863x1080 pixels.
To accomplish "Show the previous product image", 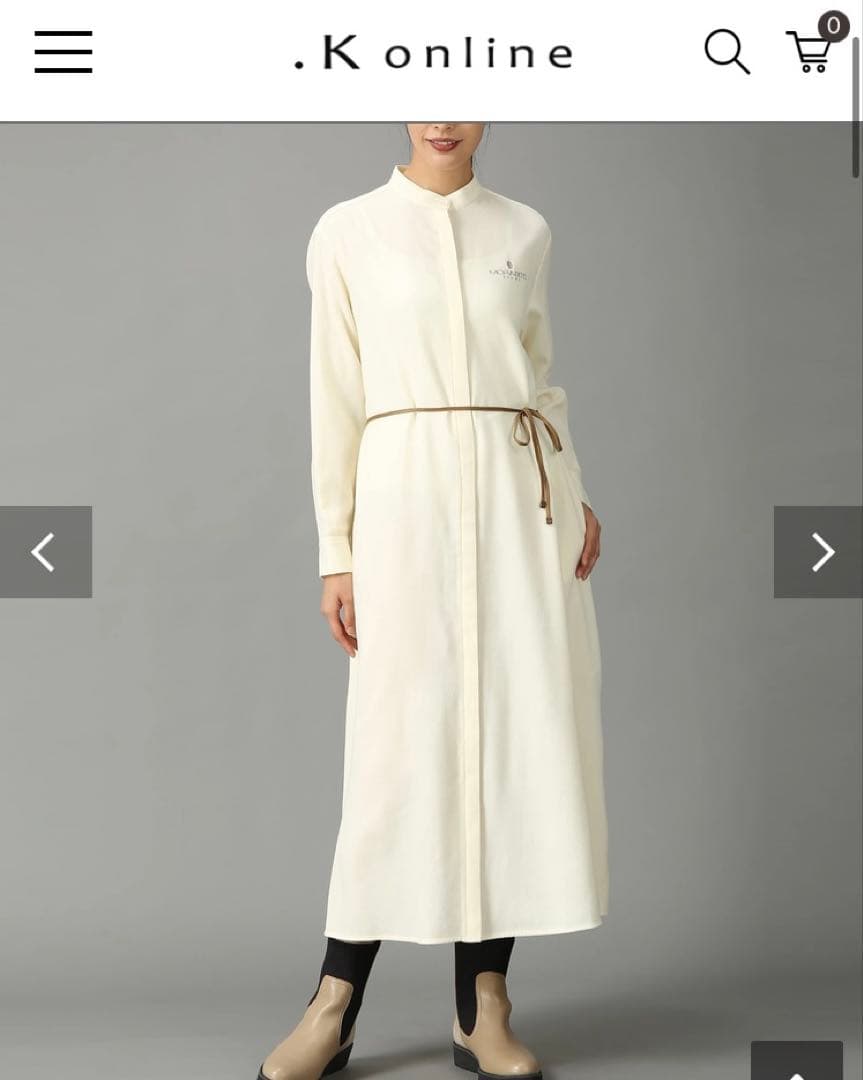I will pos(45,552).
